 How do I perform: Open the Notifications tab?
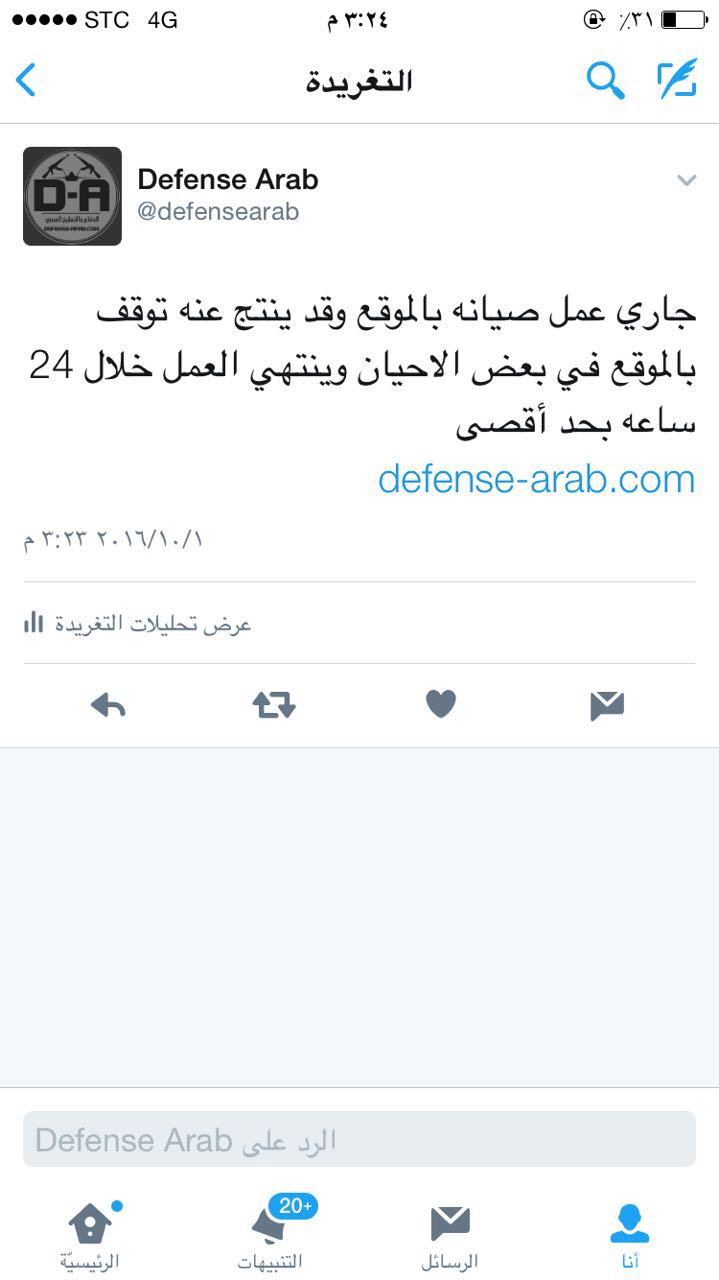[x=272, y=1234]
